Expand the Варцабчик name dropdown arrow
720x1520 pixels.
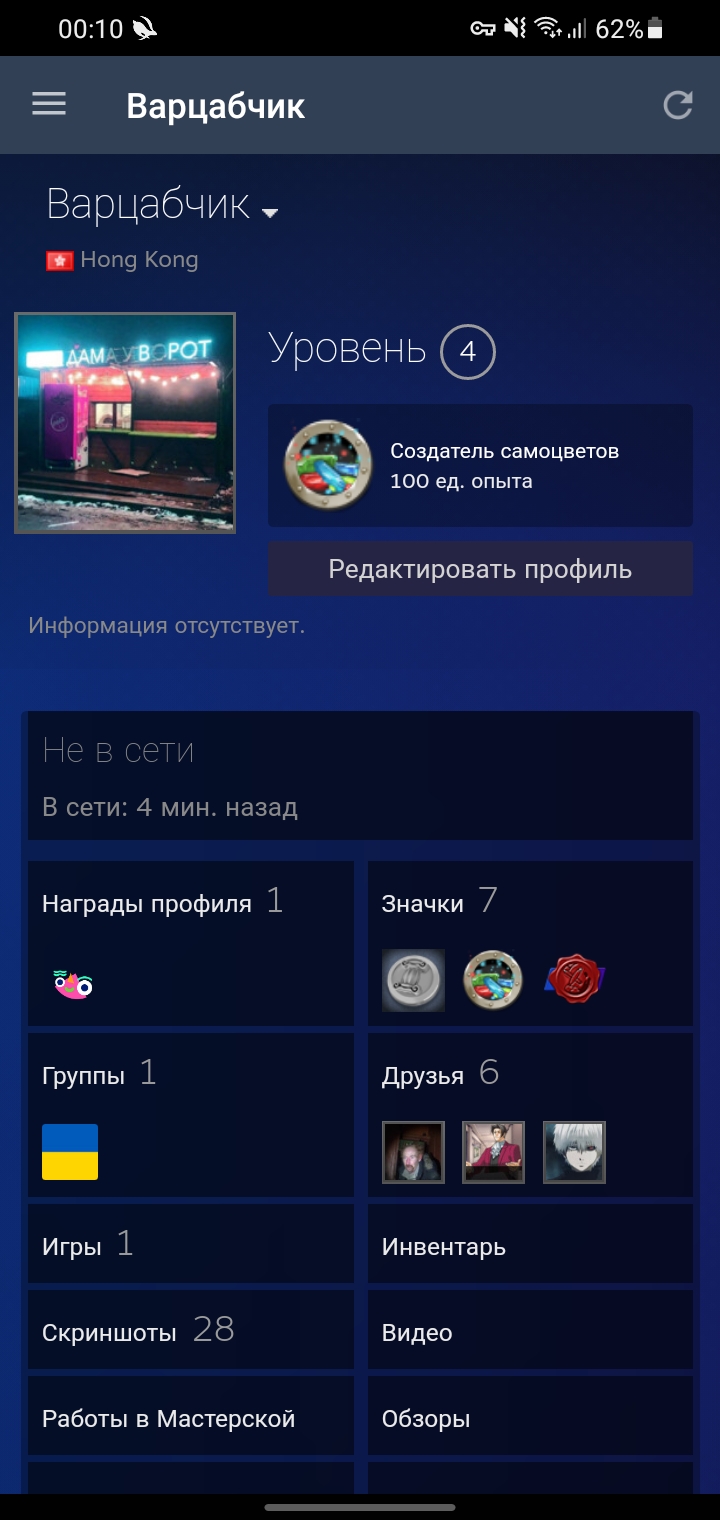point(269,212)
